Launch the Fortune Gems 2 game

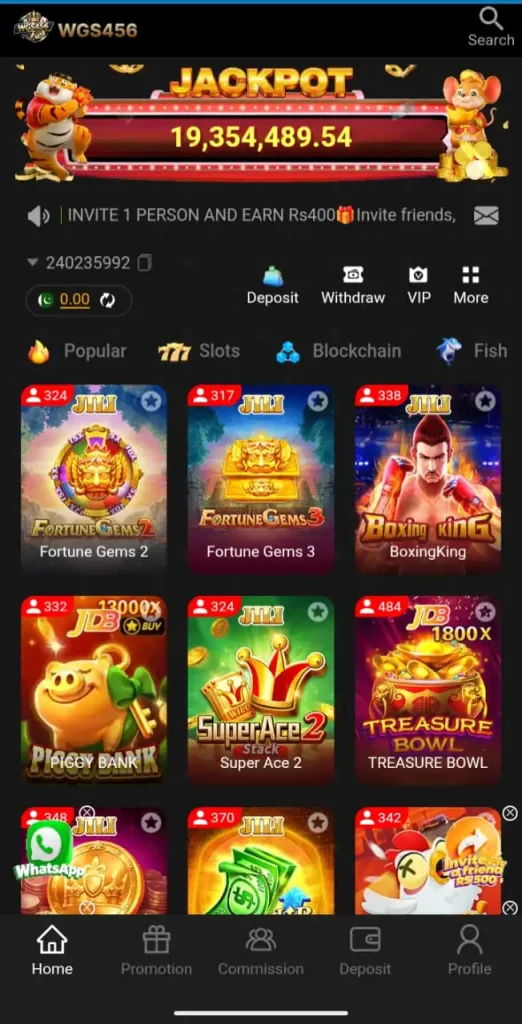(94, 479)
